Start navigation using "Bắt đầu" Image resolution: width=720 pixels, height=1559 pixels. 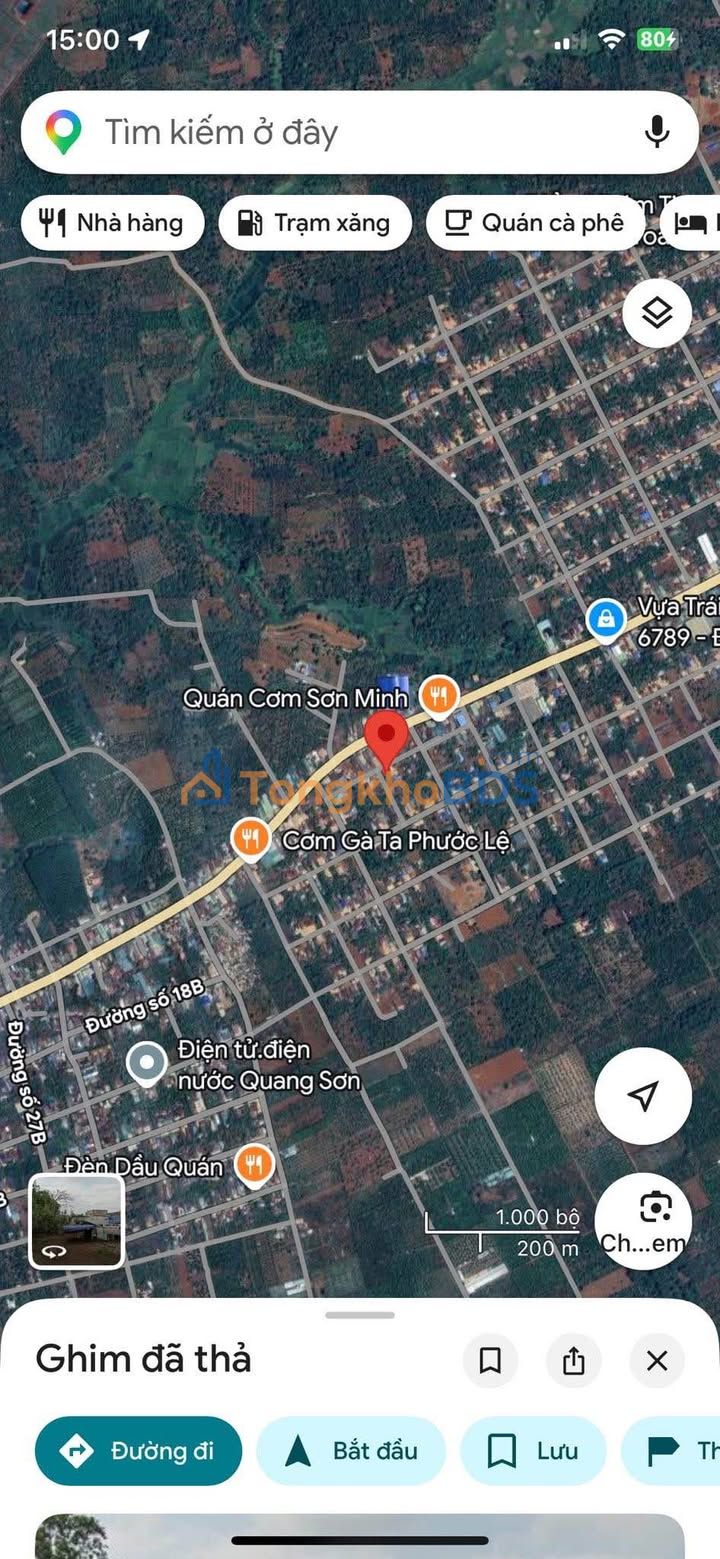(351, 1451)
